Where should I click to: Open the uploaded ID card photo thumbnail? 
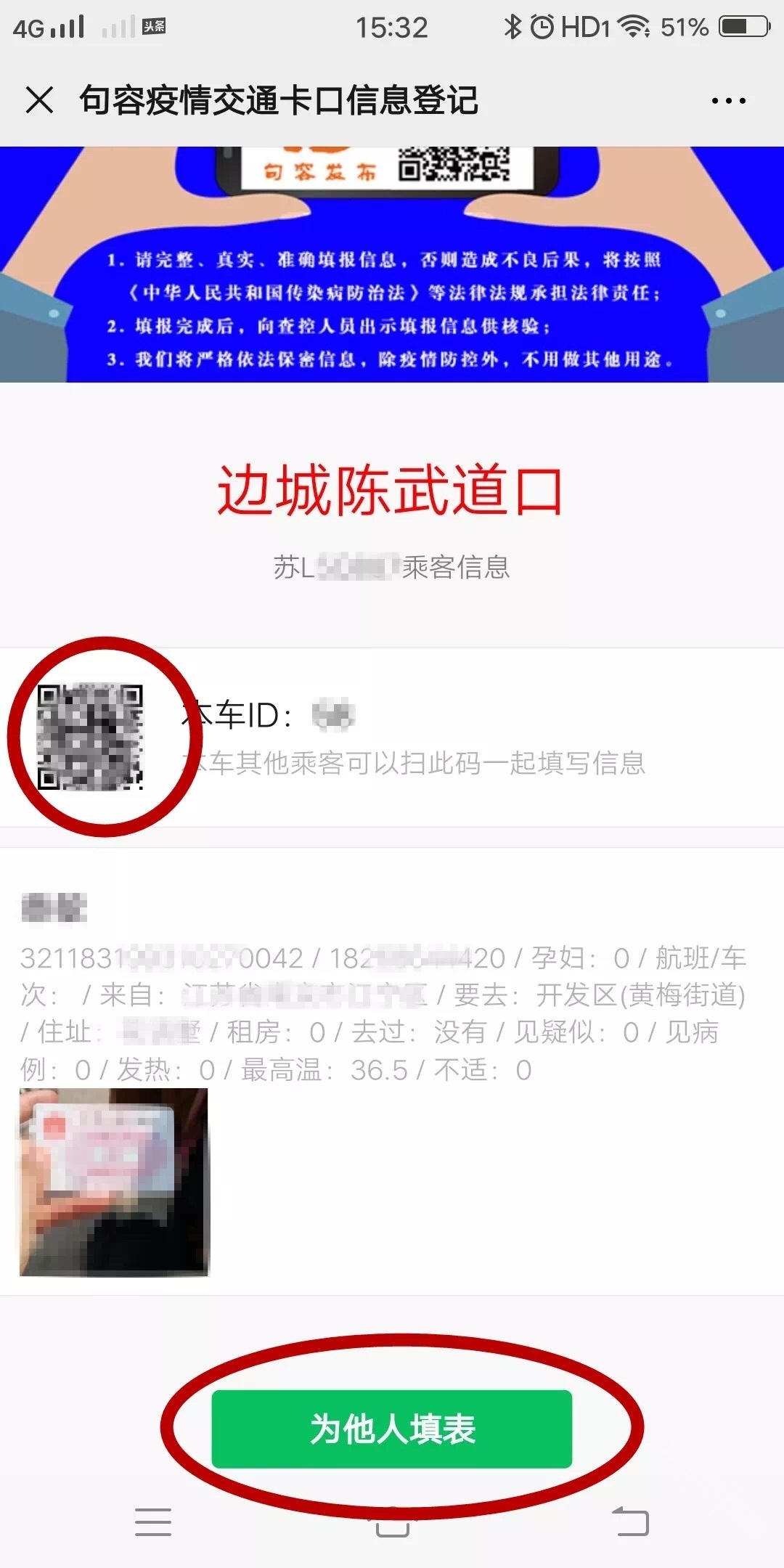click(x=114, y=1182)
